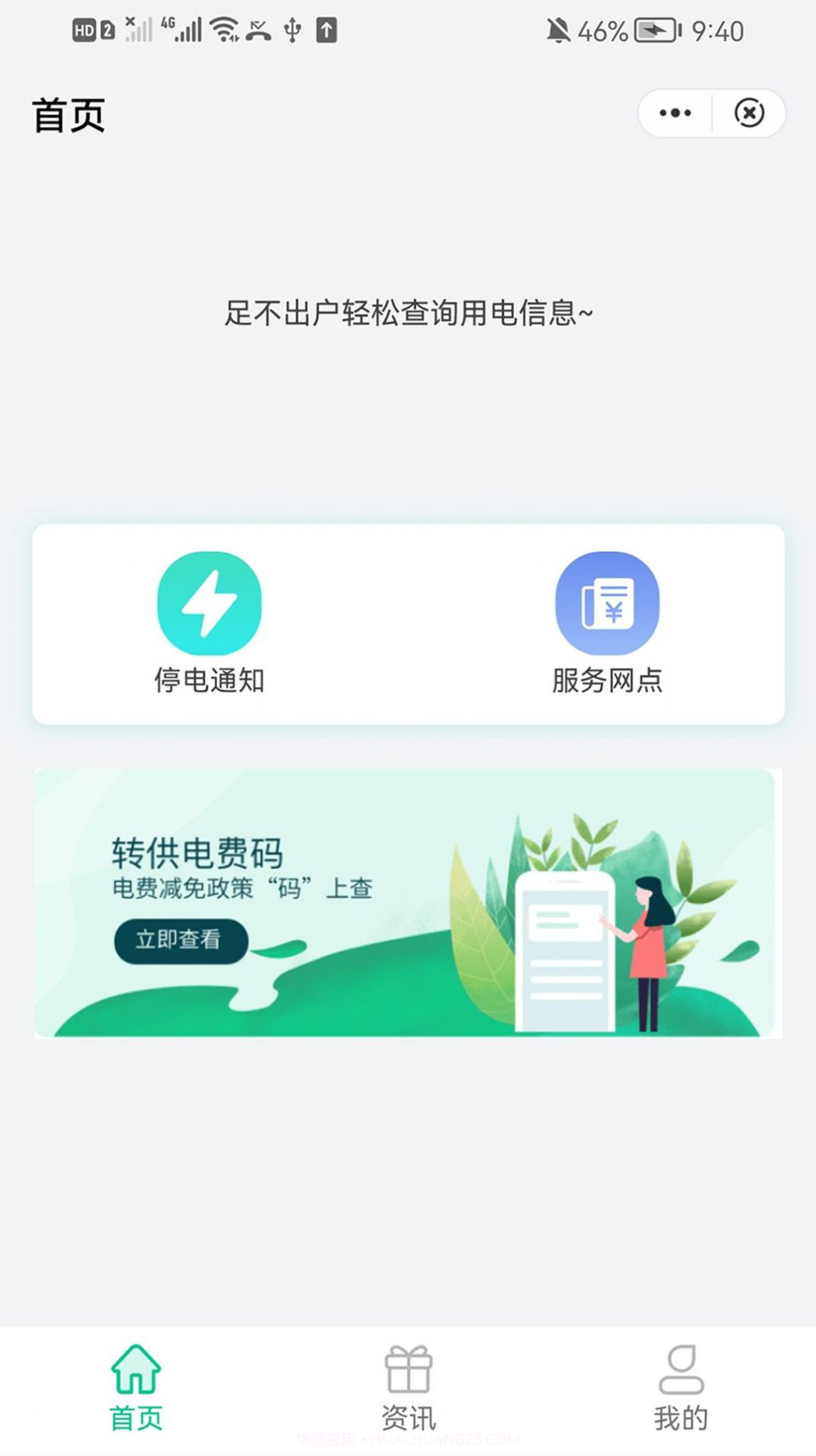Open the mini-program more options (...) menu
Screen dimensions: 816x1456
tap(673, 112)
